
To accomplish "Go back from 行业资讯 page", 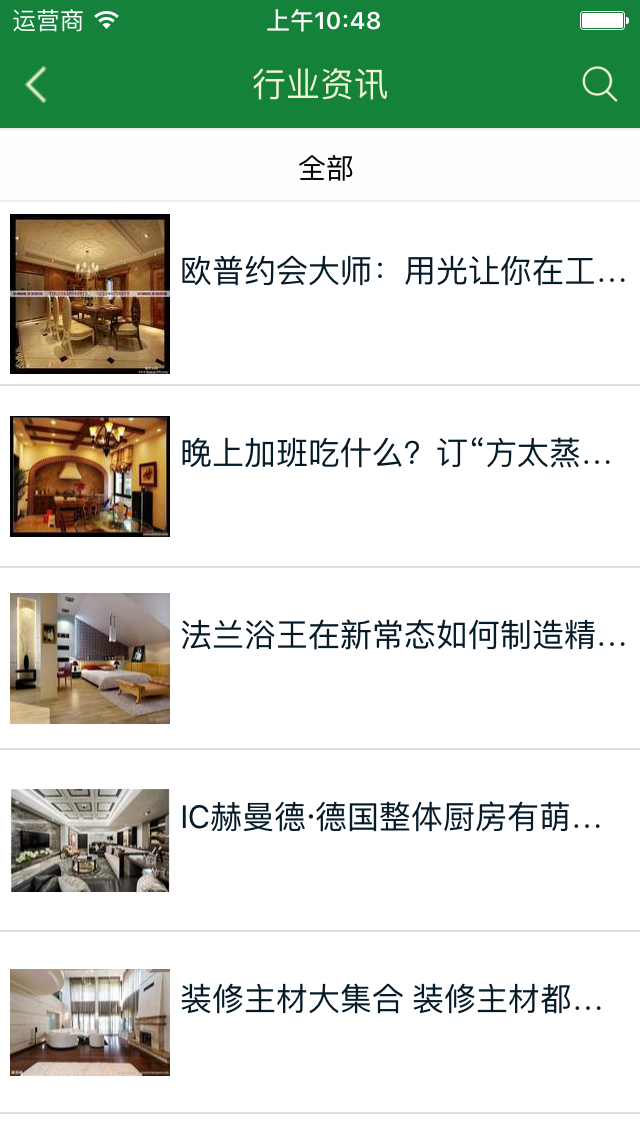I will [x=36, y=85].
